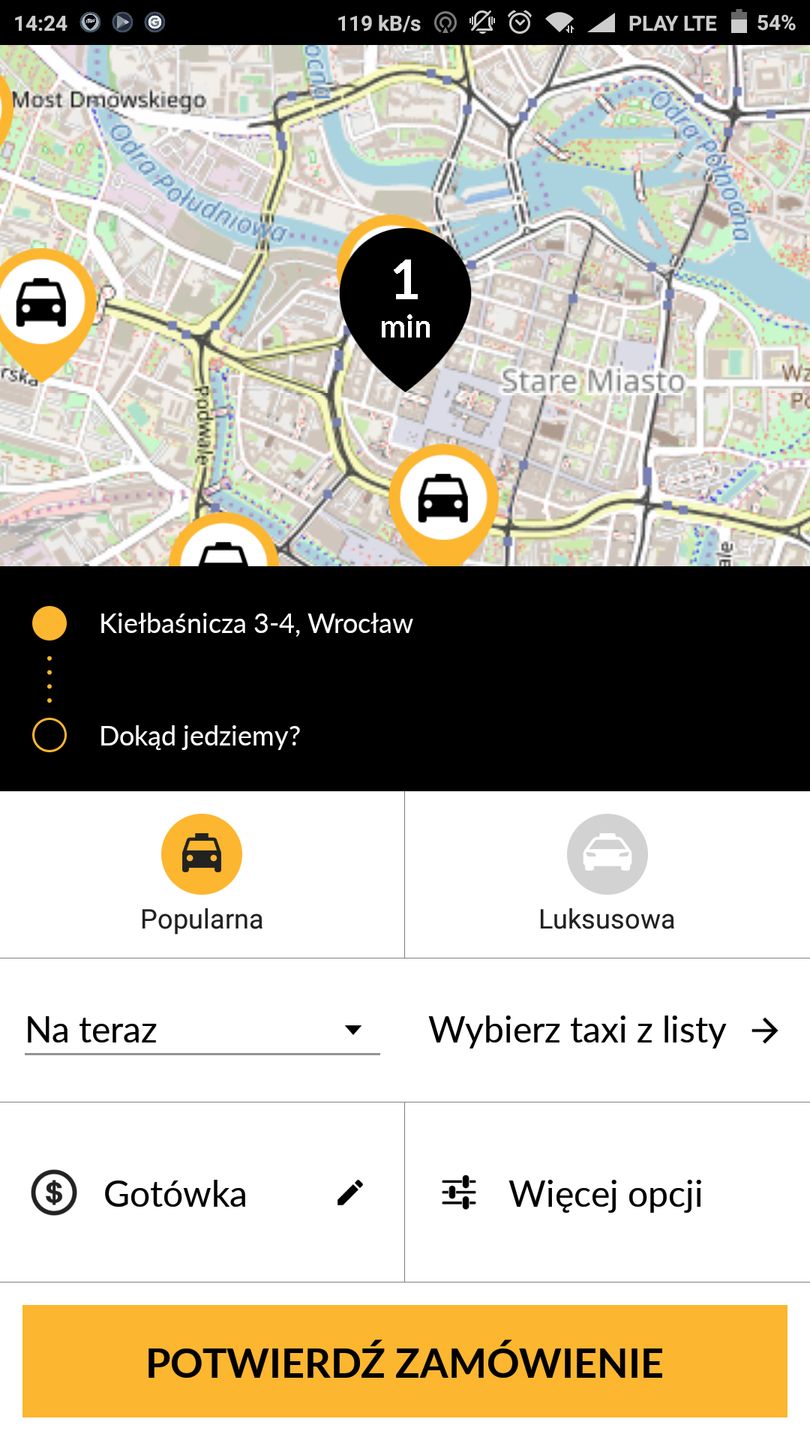
Task: Set destination in Dokąd jedziemy? field
Action: click(200, 737)
